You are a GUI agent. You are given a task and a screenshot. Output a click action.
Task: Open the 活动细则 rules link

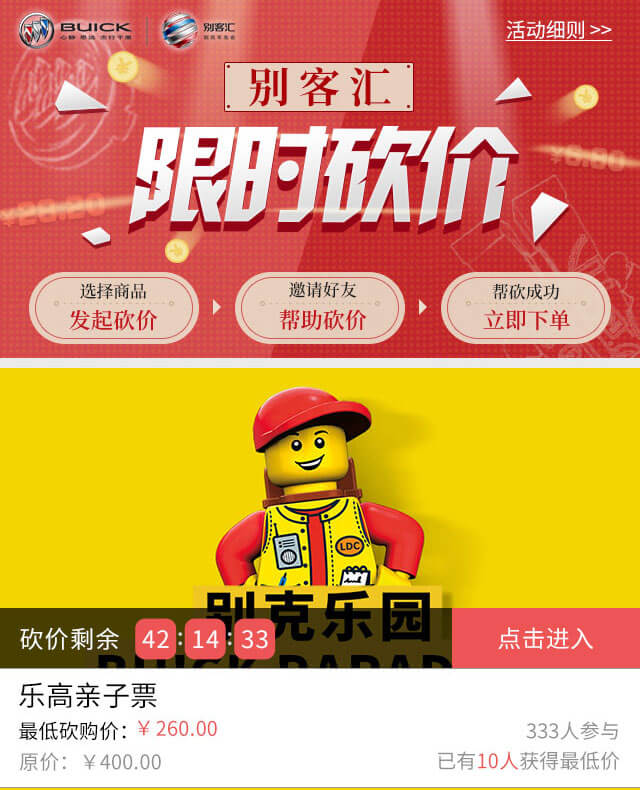click(x=558, y=30)
